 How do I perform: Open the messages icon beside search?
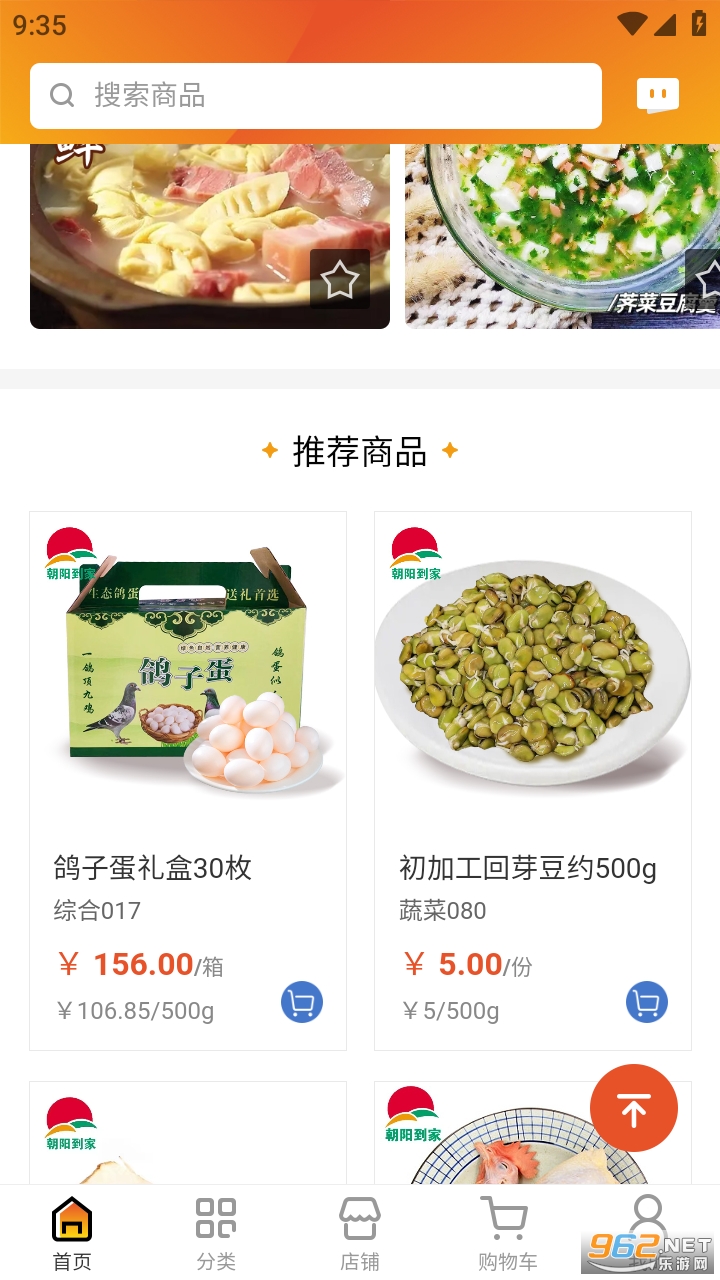click(x=657, y=96)
